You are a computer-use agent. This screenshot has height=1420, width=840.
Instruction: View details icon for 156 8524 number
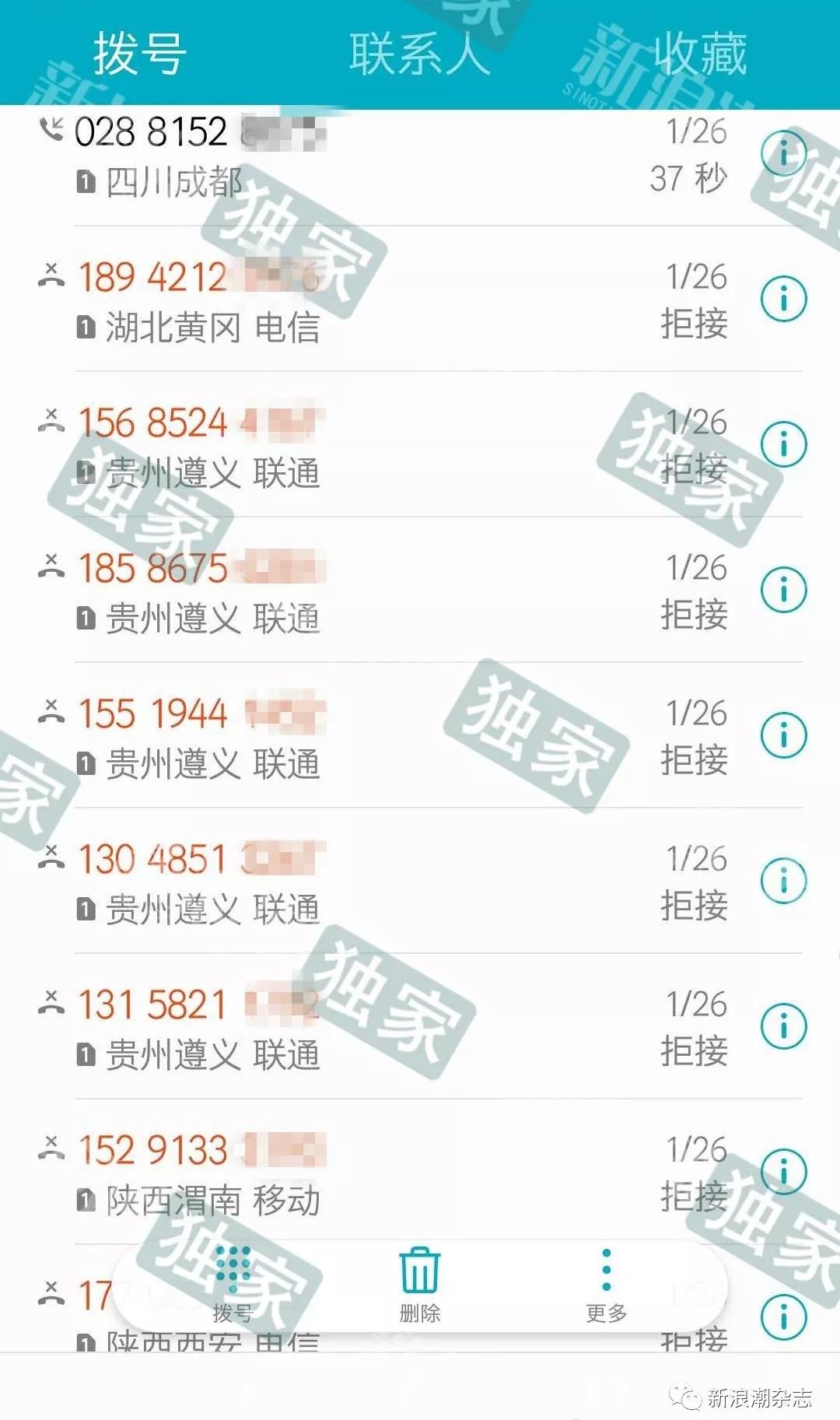(783, 444)
